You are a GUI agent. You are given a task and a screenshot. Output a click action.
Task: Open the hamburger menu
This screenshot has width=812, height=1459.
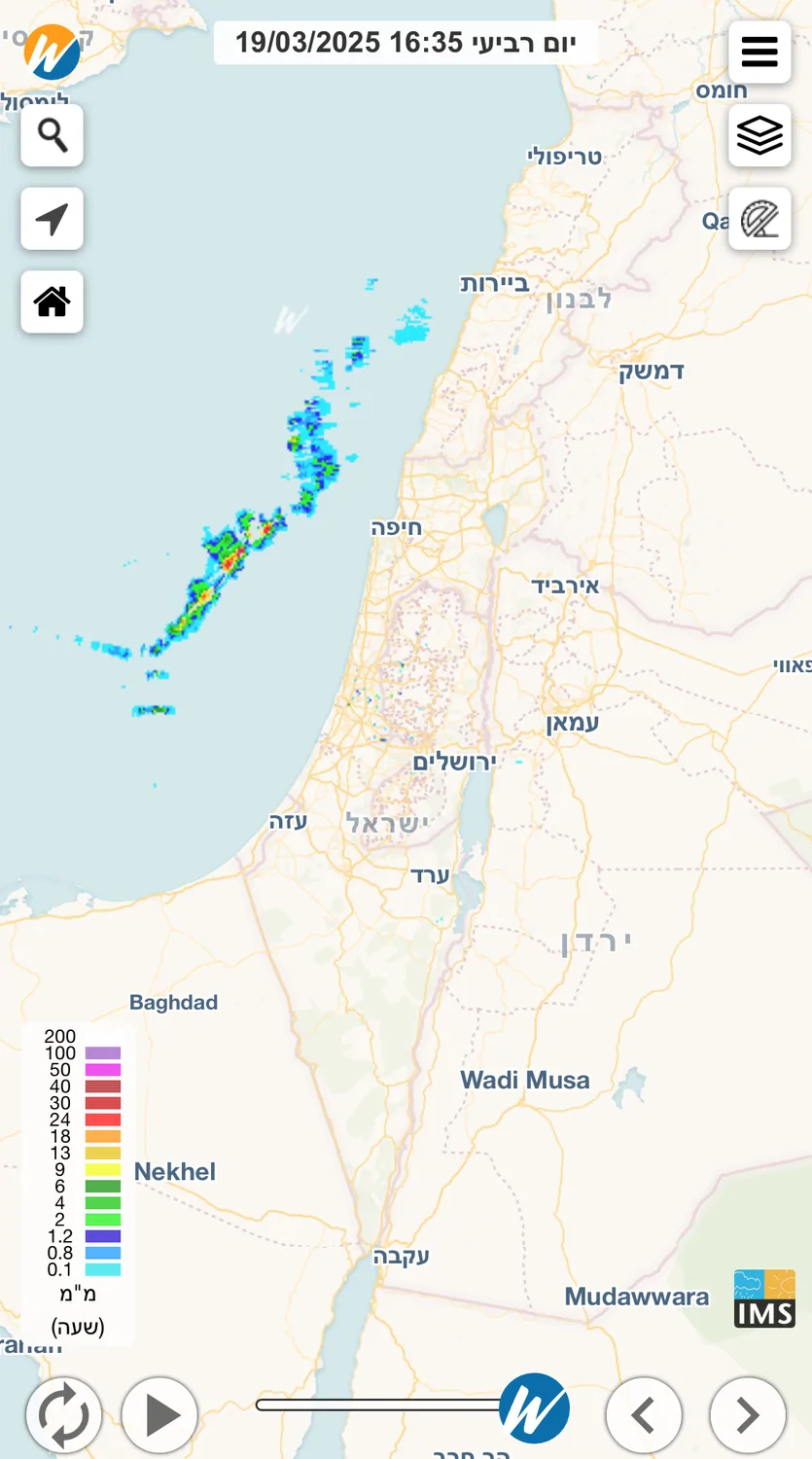click(x=759, y=52)
